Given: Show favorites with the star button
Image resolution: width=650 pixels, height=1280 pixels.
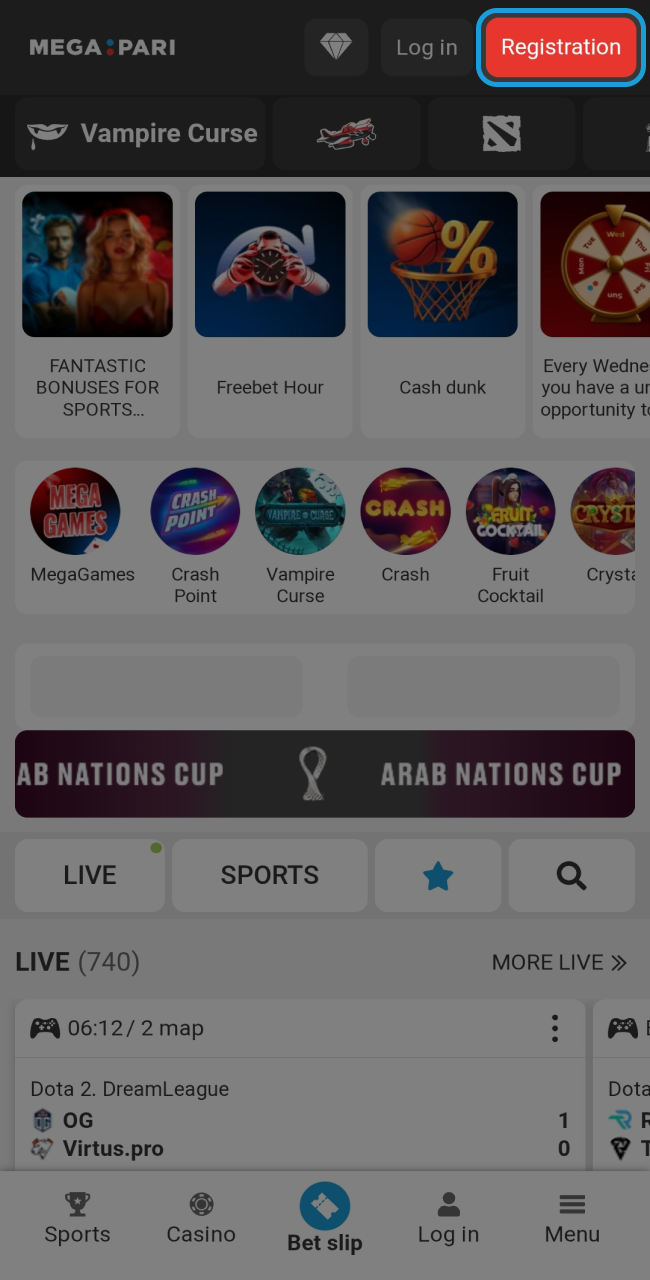Looking at the screenshot, I should tap(438, 876).
